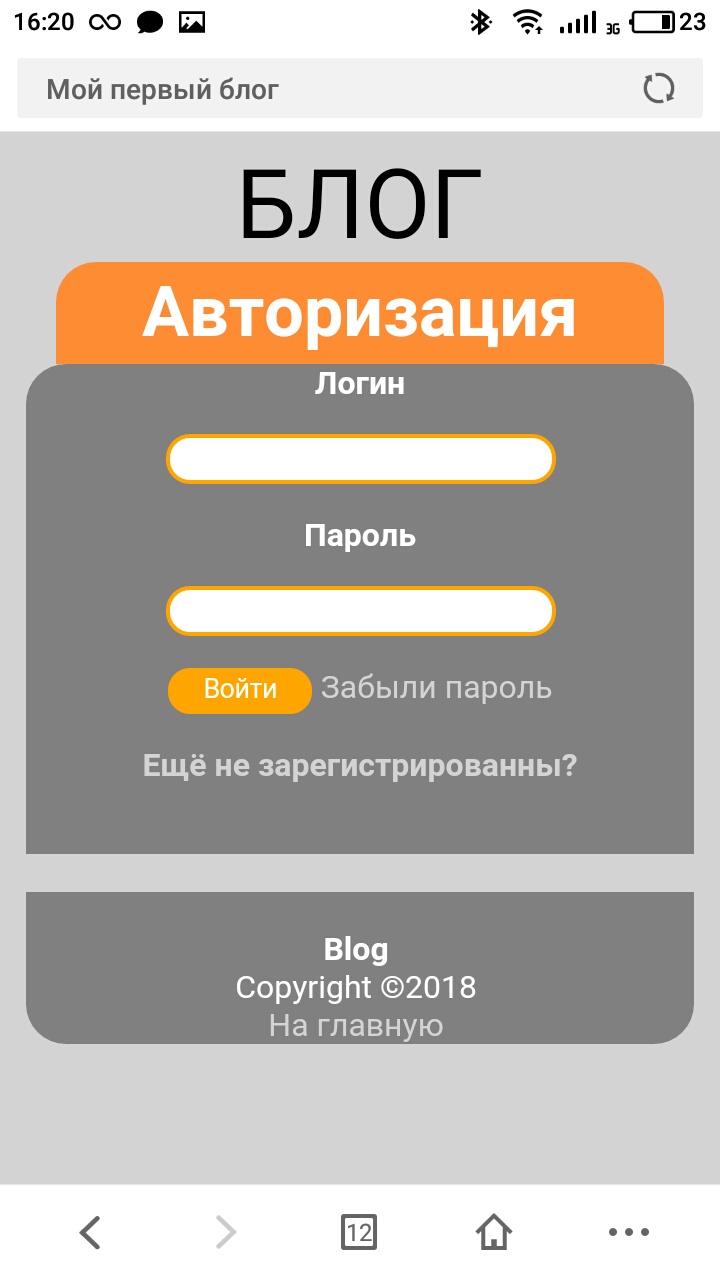
Task: Go to the browser home page
Action: pos(494,1232)
